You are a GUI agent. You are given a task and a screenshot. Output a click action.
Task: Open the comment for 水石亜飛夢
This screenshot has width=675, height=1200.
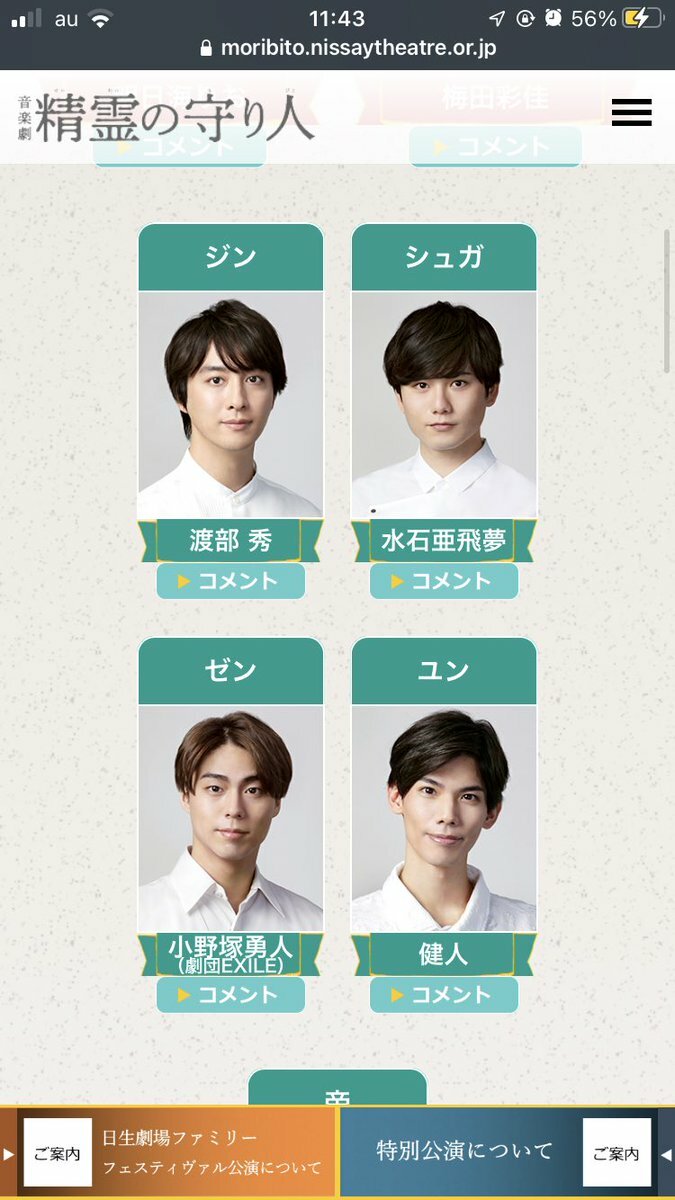click(444, 581)
